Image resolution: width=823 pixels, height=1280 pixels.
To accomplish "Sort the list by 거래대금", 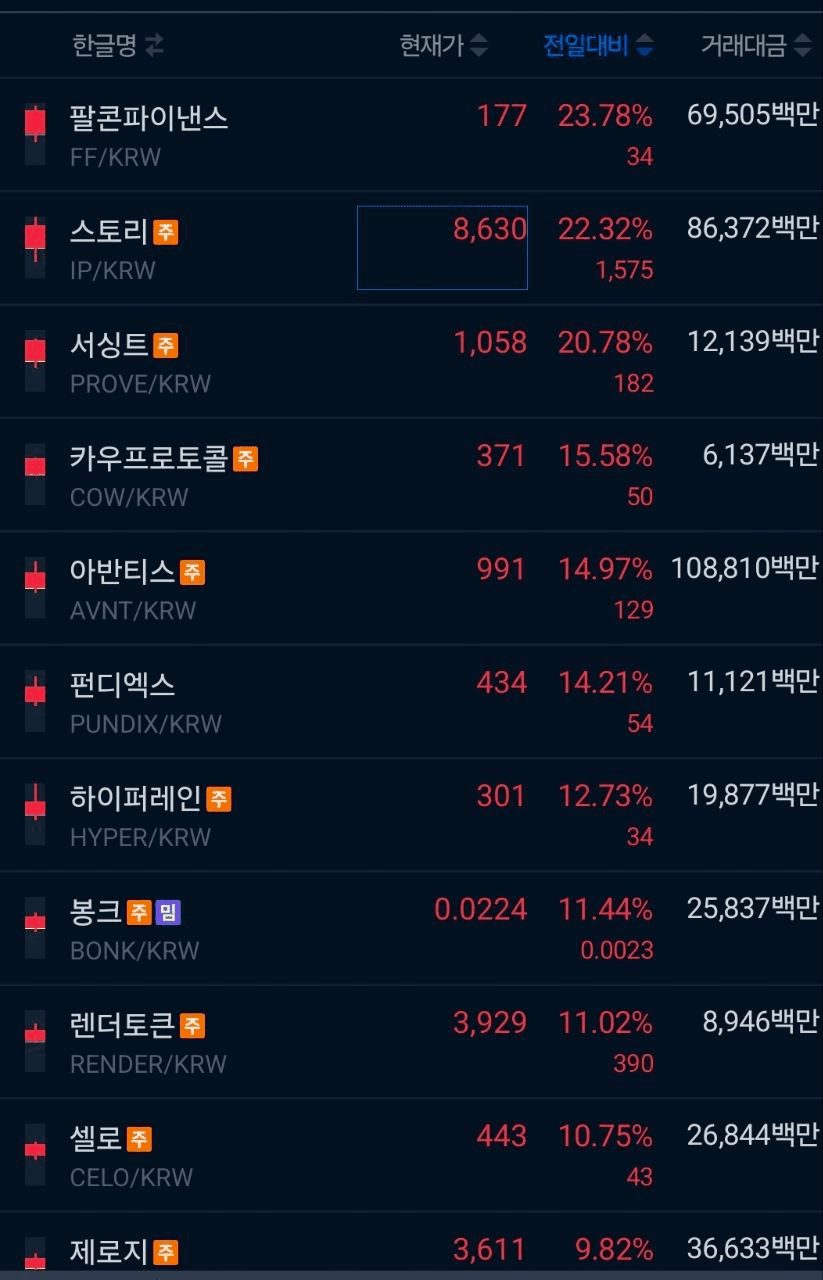I will (755, 45).
